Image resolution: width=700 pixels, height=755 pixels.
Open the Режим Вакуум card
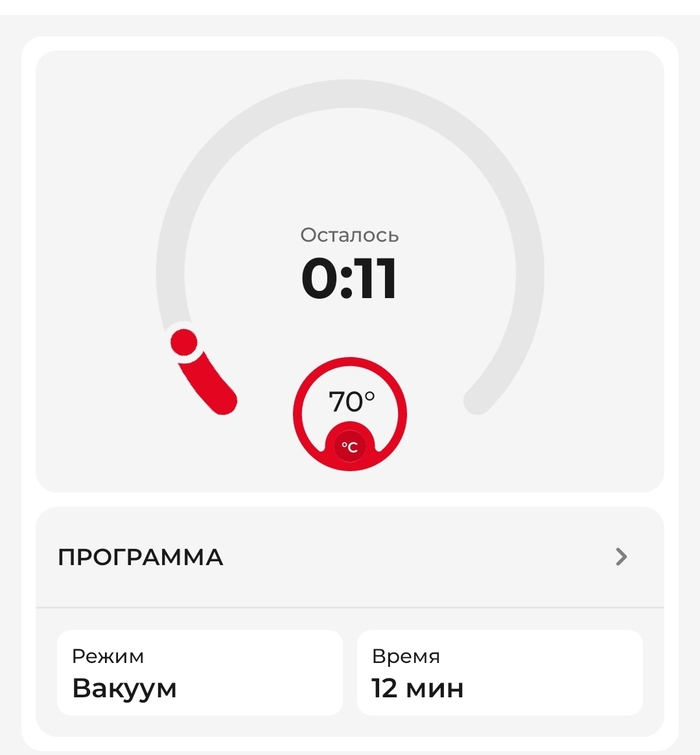[x=199, y=672]
